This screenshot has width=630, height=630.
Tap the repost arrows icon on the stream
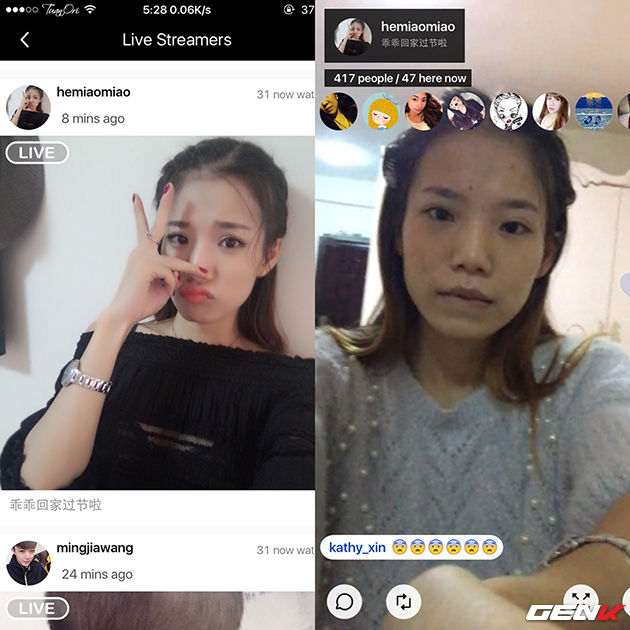click(x=403, y=602)
